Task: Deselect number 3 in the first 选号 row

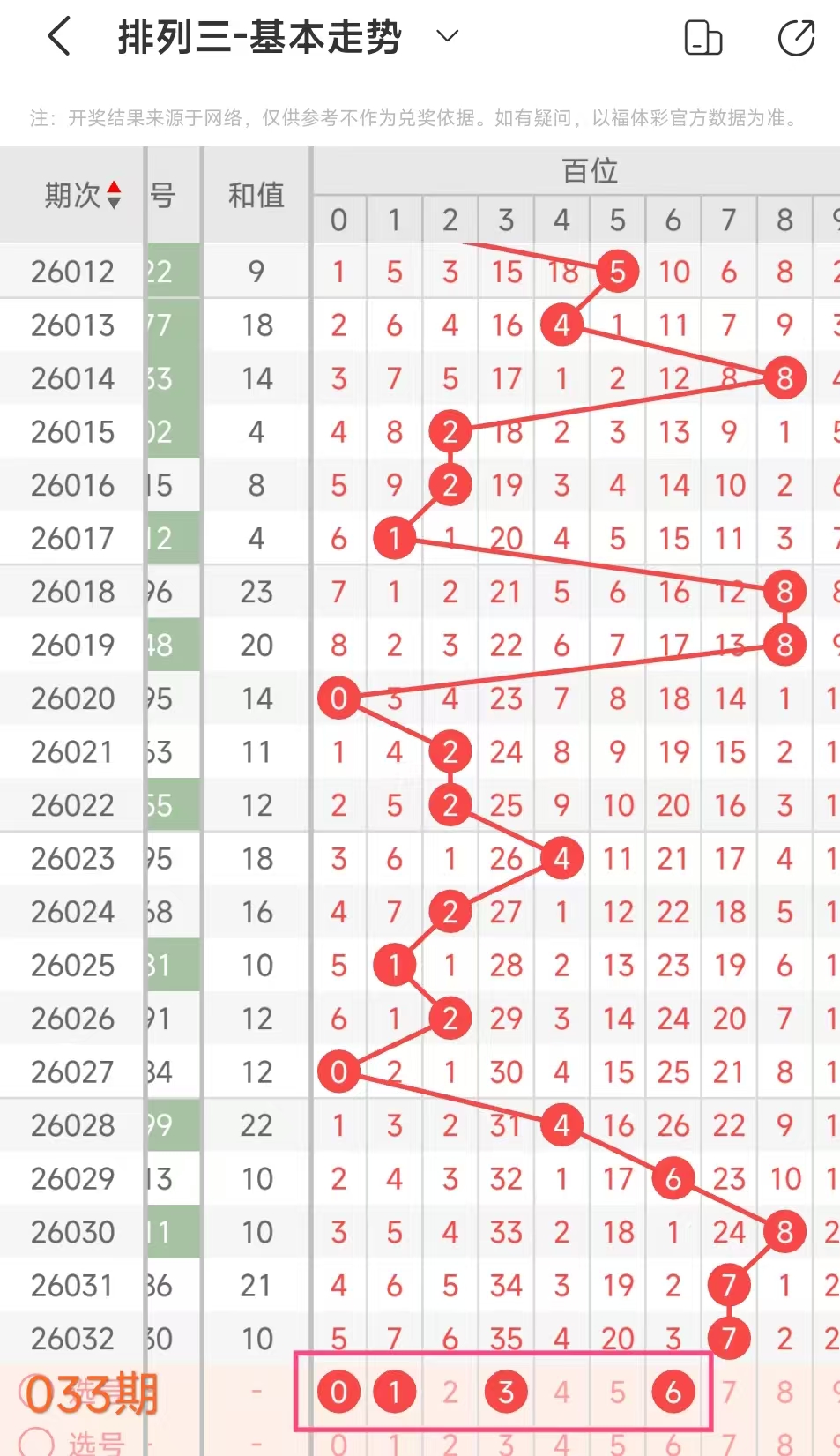Action: point(506,1392)
